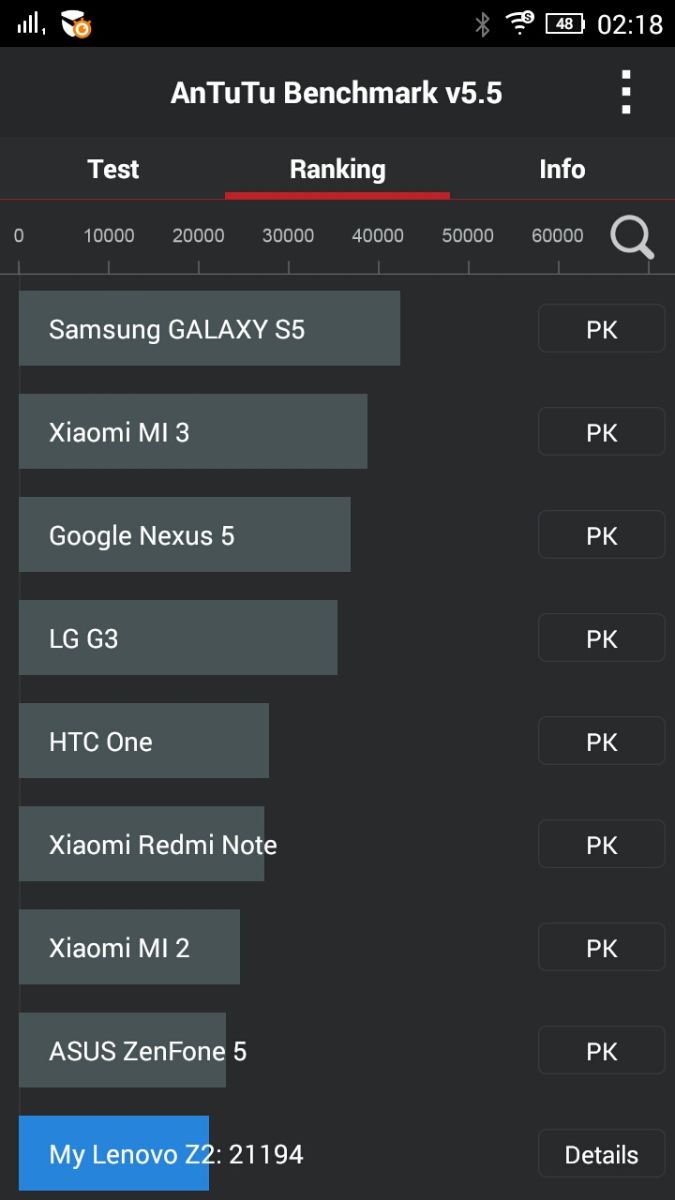Tap PK next to Xiaomi MI 2
The width and height of the screenshot is (675, 1200).
(601, 947)
